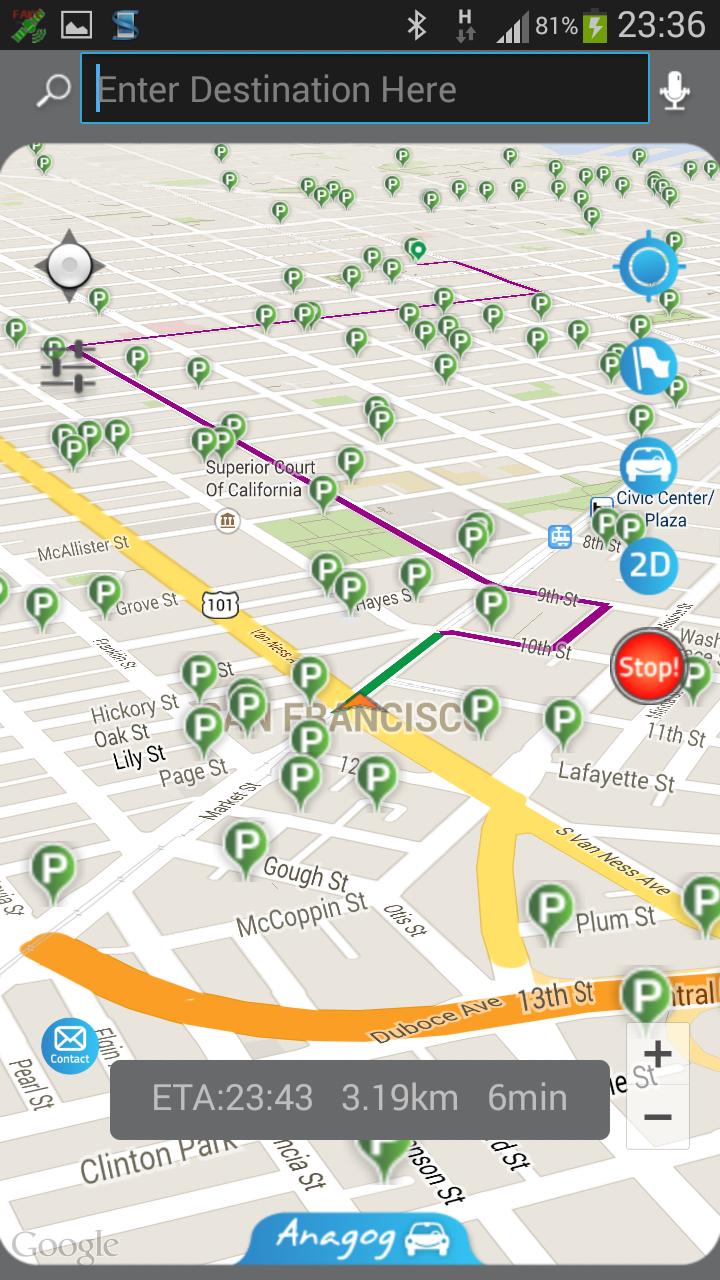This screenshot has height=1280, width=720.
Task: Open the Anagog banner at screen bottom
Action: point(360,1238)
